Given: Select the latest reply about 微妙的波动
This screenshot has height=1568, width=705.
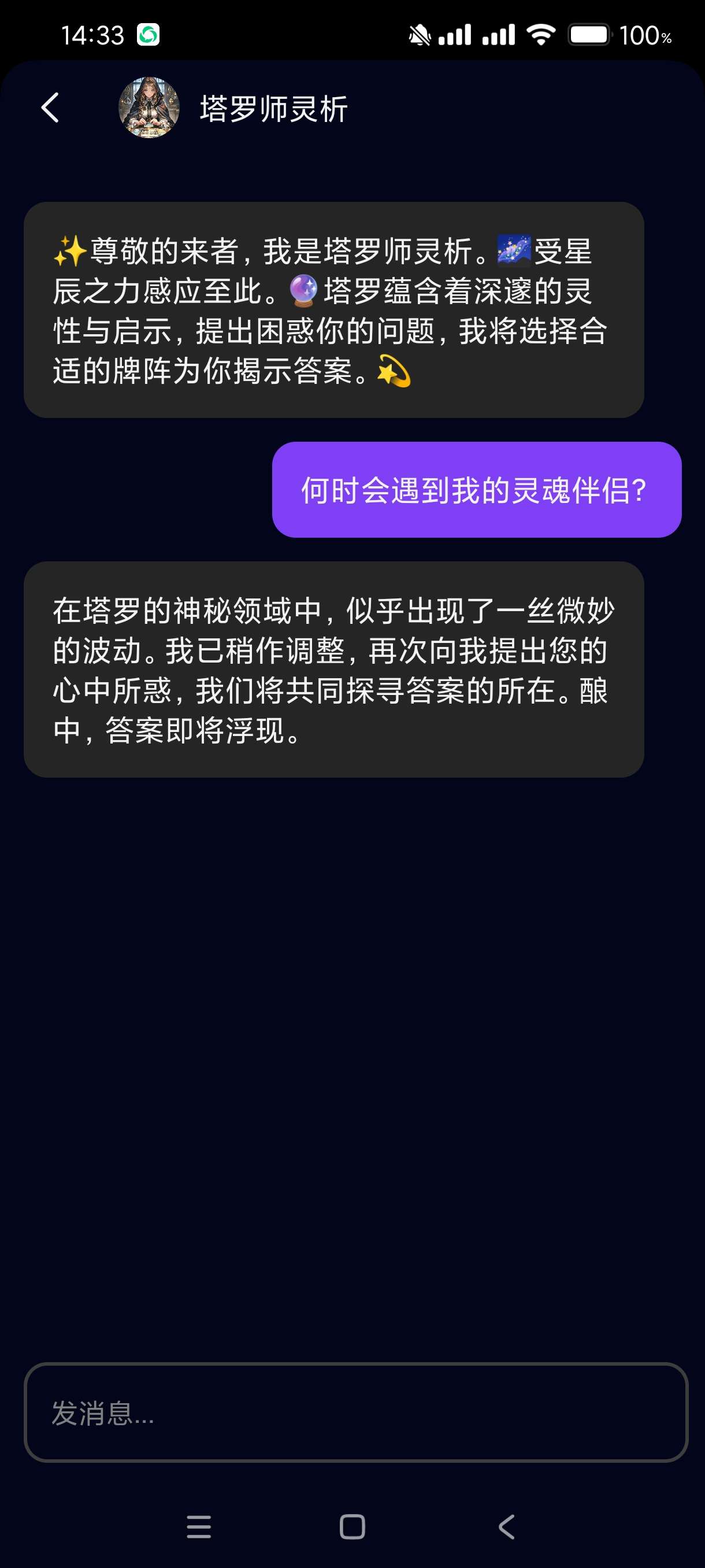Looking at the screenshot, I should (x=335, y=671).
